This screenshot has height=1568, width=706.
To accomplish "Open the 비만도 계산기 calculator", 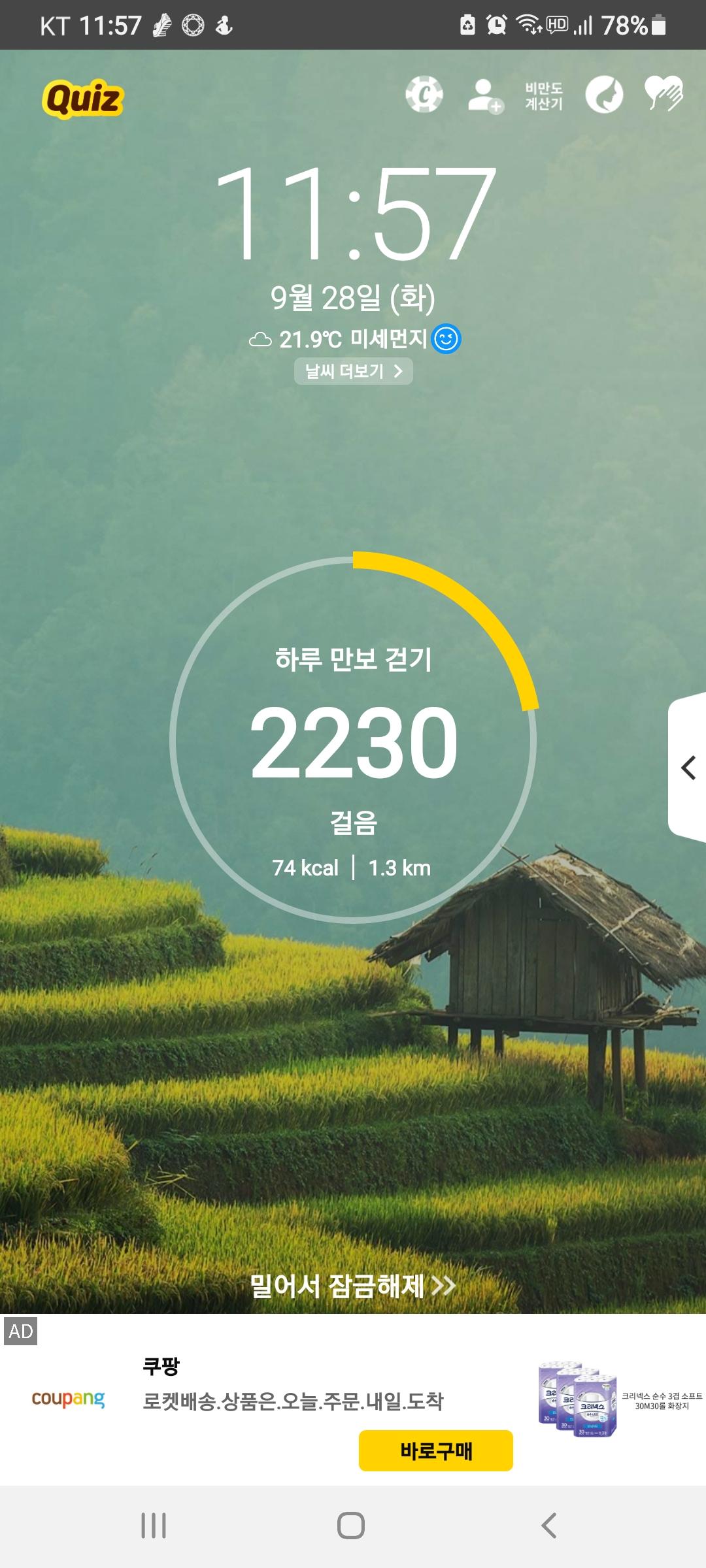I will point(543,96).
